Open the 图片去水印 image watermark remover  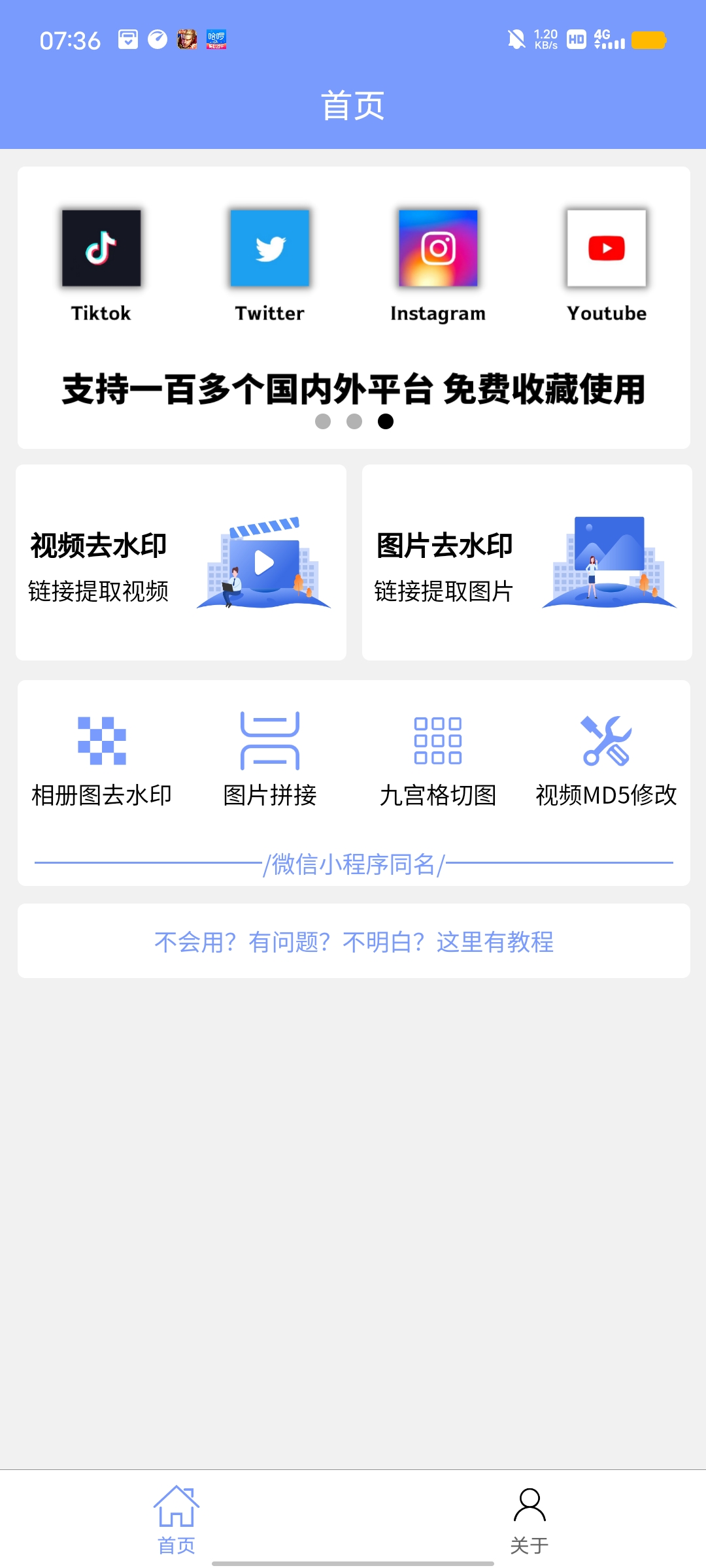pos(527,563)
